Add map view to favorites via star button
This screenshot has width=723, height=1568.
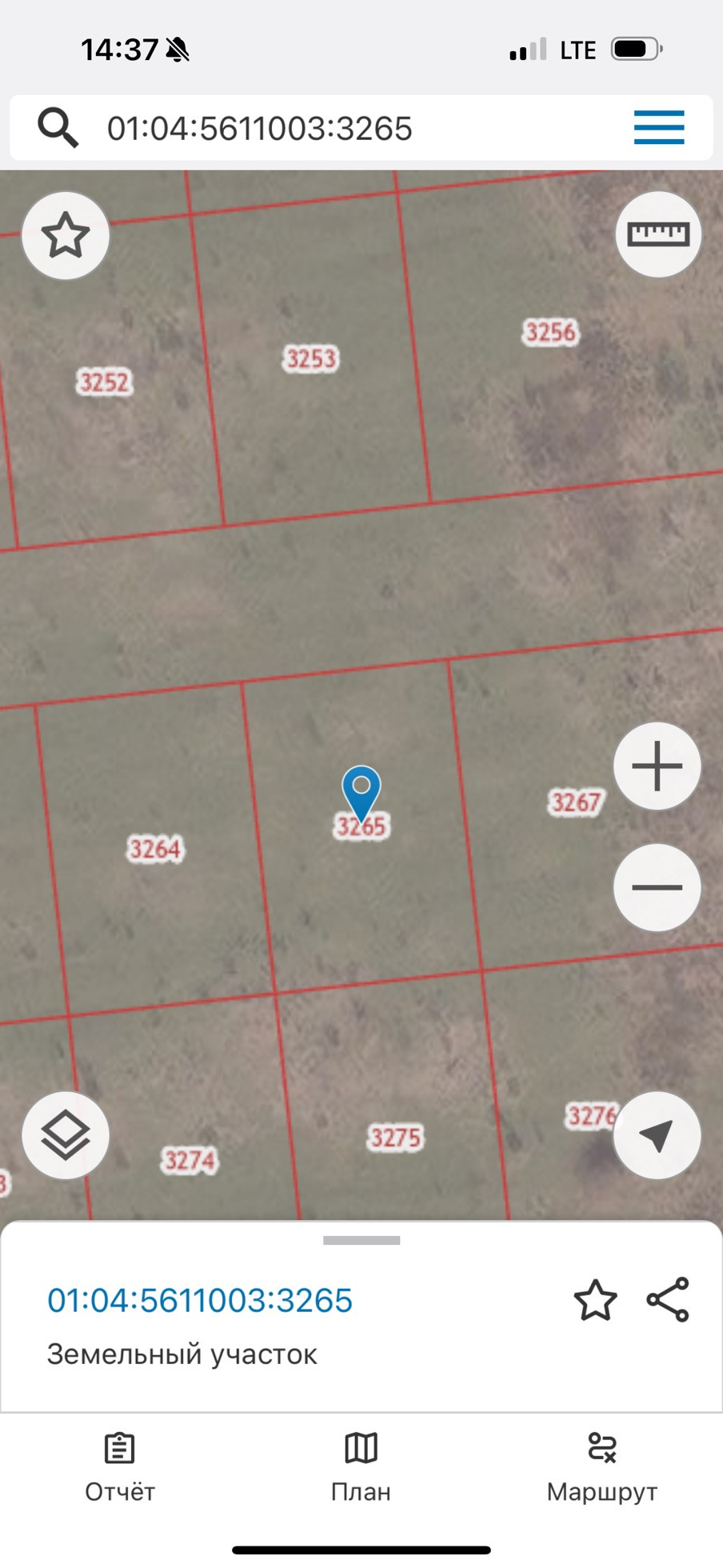pyautogui.click(x=66, y=236)
